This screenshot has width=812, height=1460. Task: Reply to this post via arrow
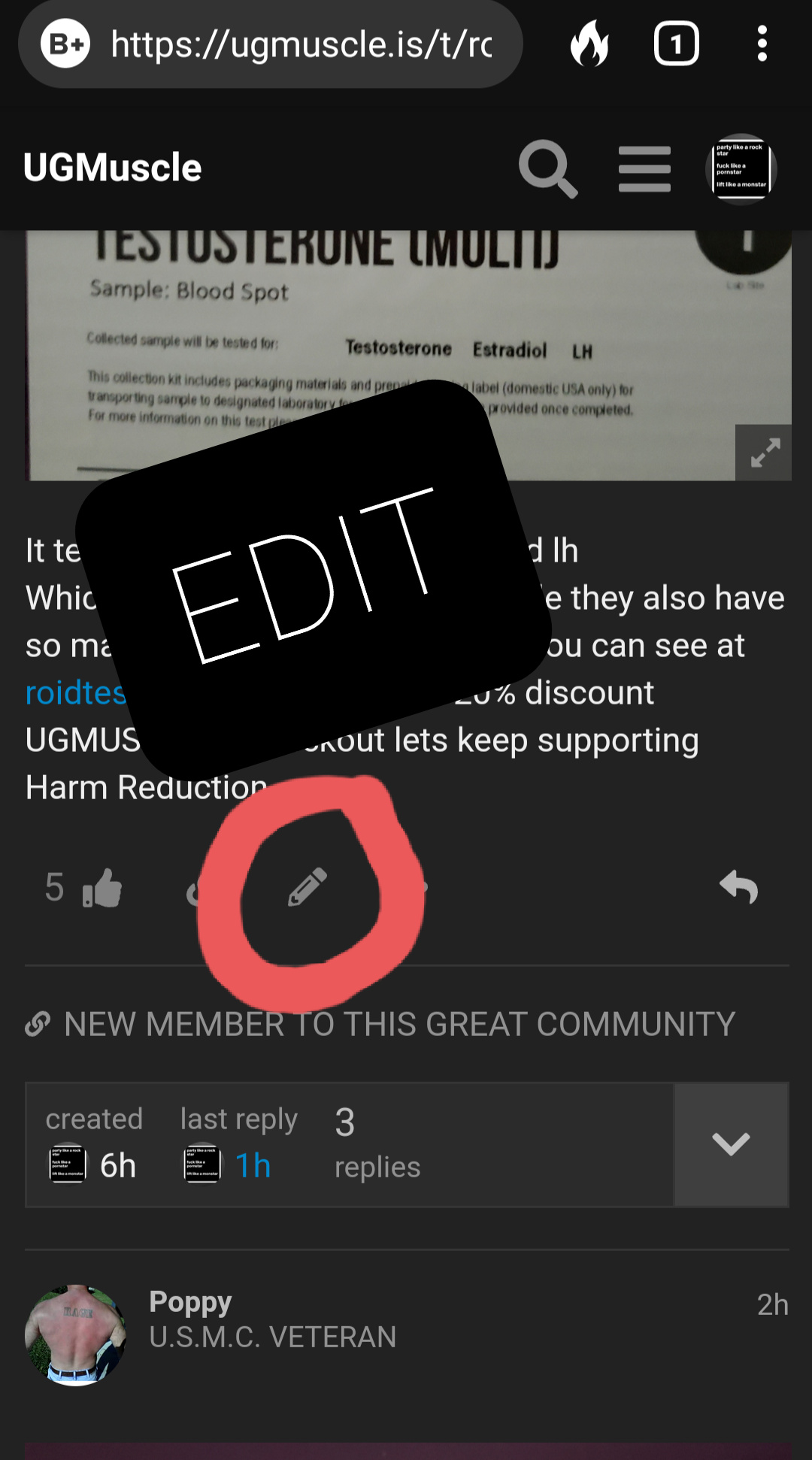(738, 887)
